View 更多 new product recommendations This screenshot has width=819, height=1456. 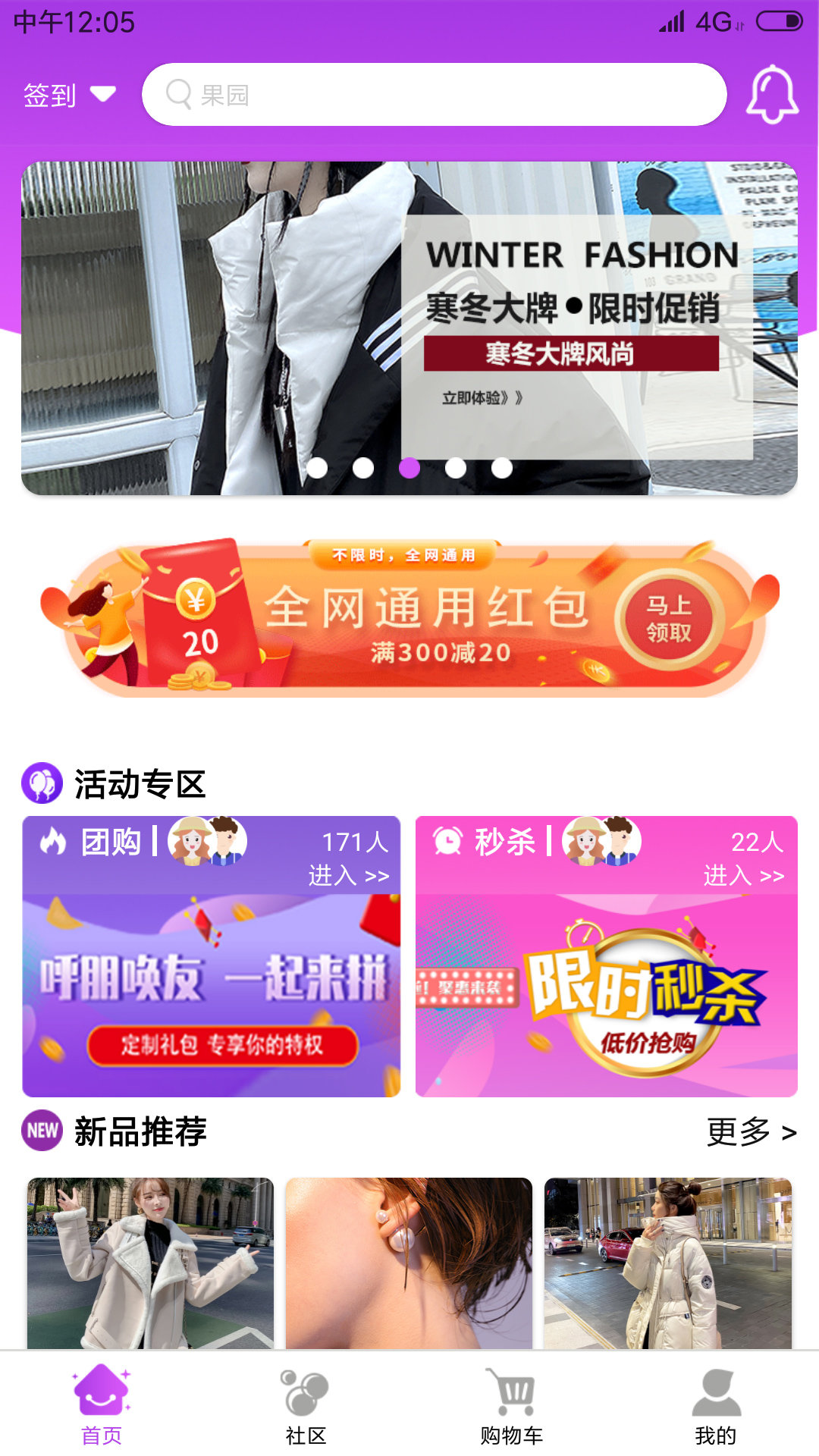tap(752, 1131)
